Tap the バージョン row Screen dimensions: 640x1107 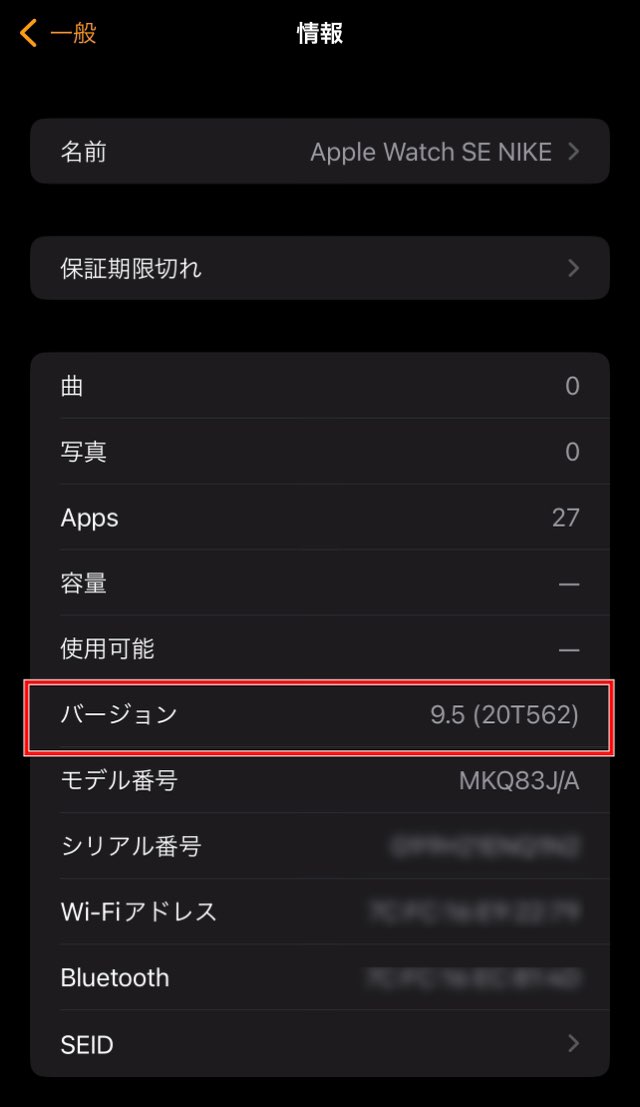tap(320, 715)
